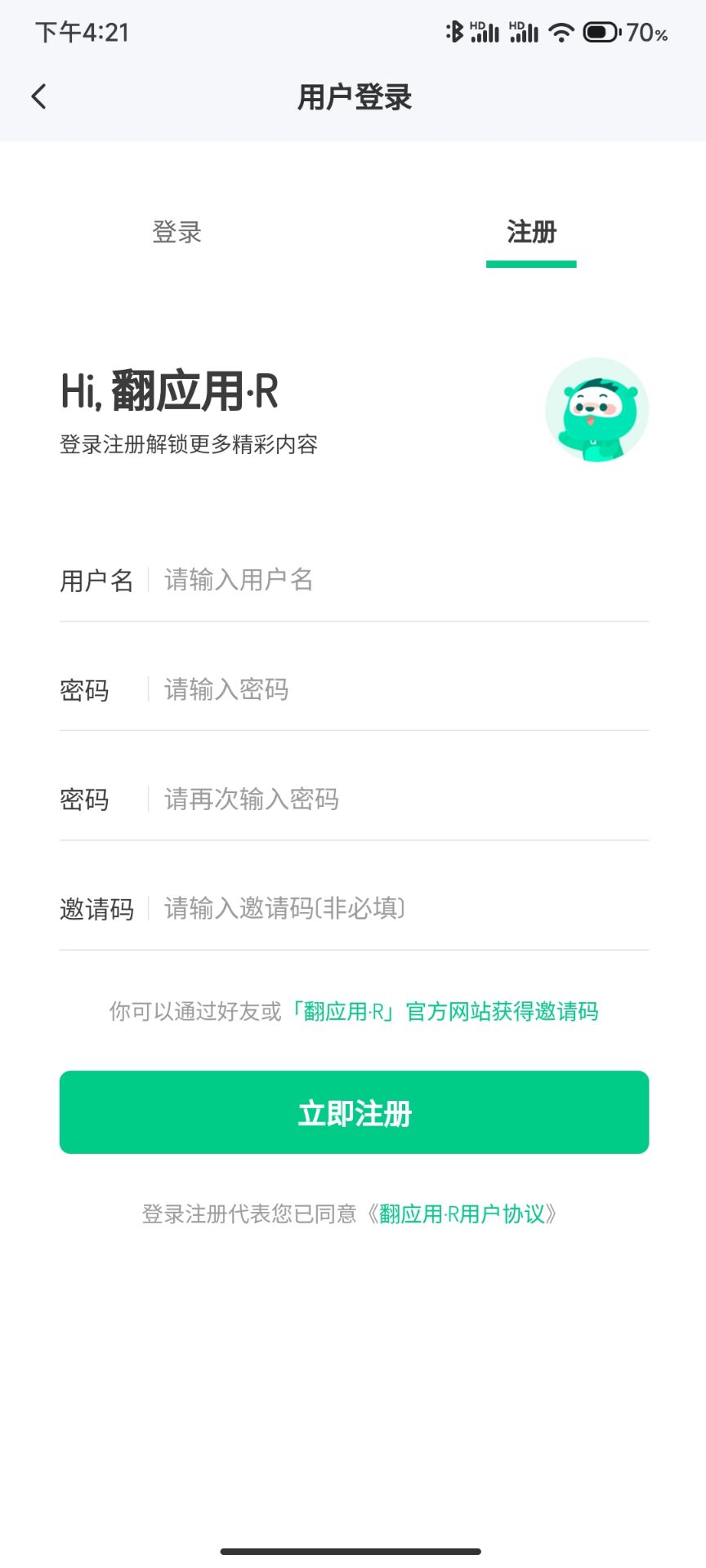Focus the 请输入用户名 username field
Screen dimensions: 706x1568
click(400, 580)
